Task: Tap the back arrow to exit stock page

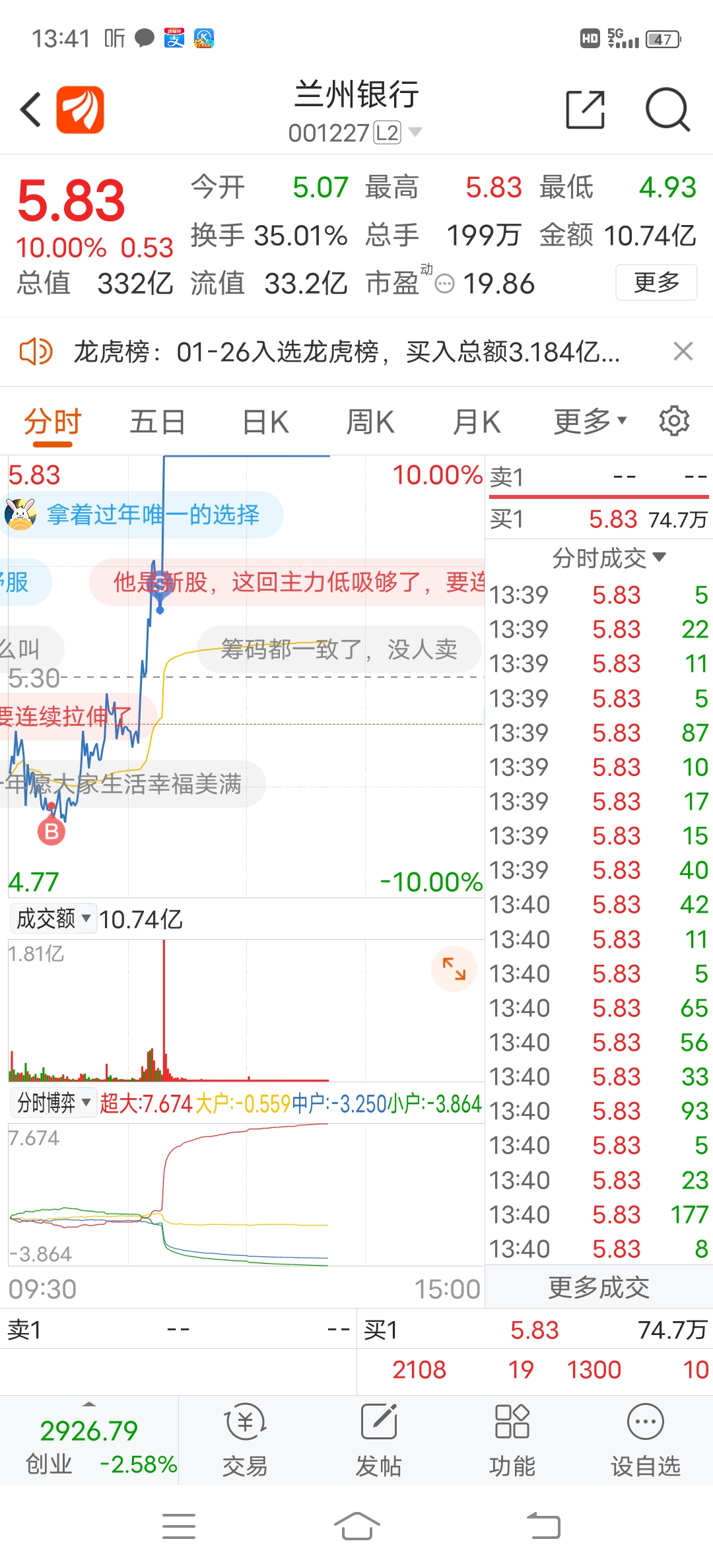Action: (x=30, y=108)
